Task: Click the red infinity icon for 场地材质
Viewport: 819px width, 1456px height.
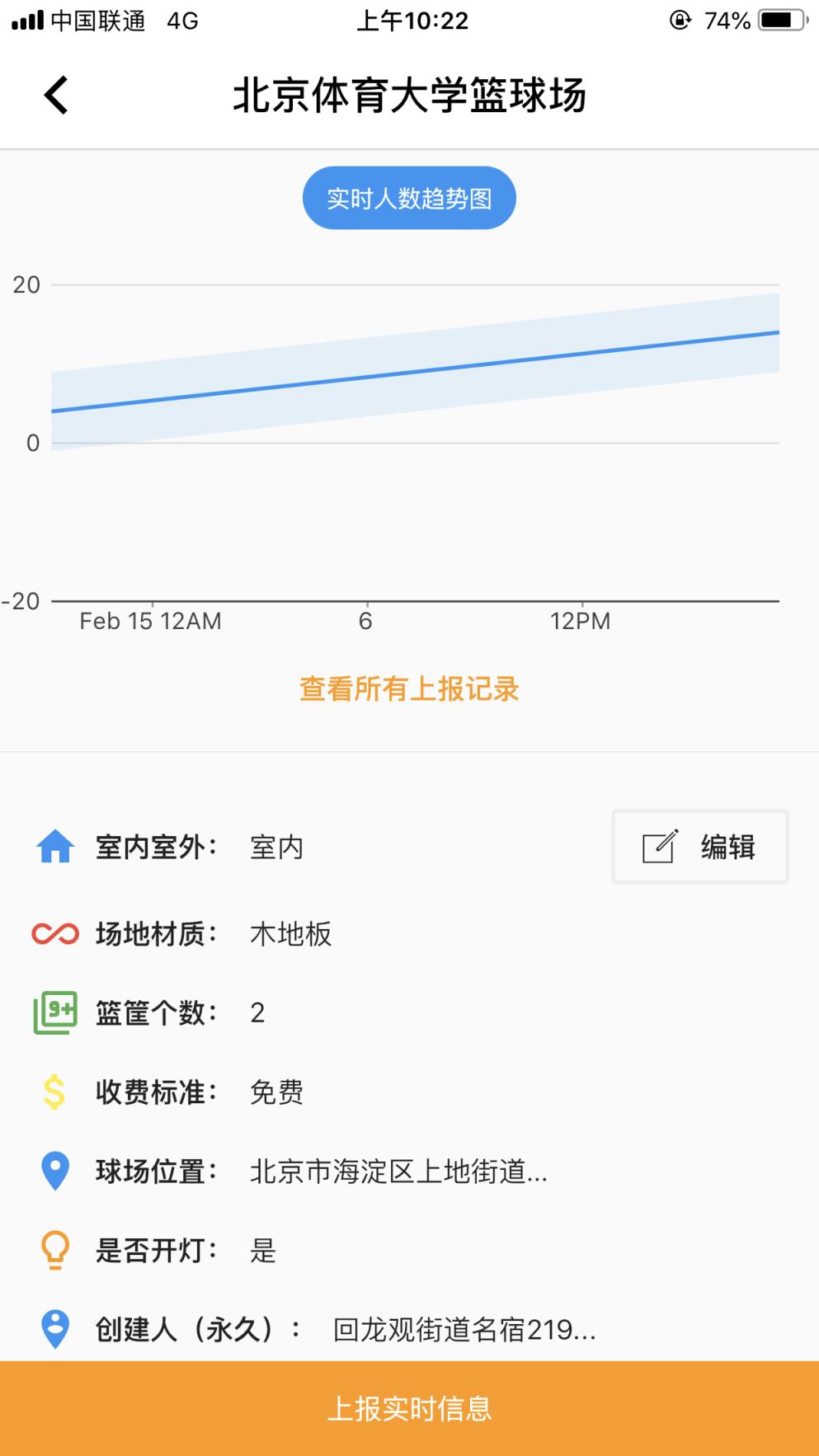Action: [54, 932]
